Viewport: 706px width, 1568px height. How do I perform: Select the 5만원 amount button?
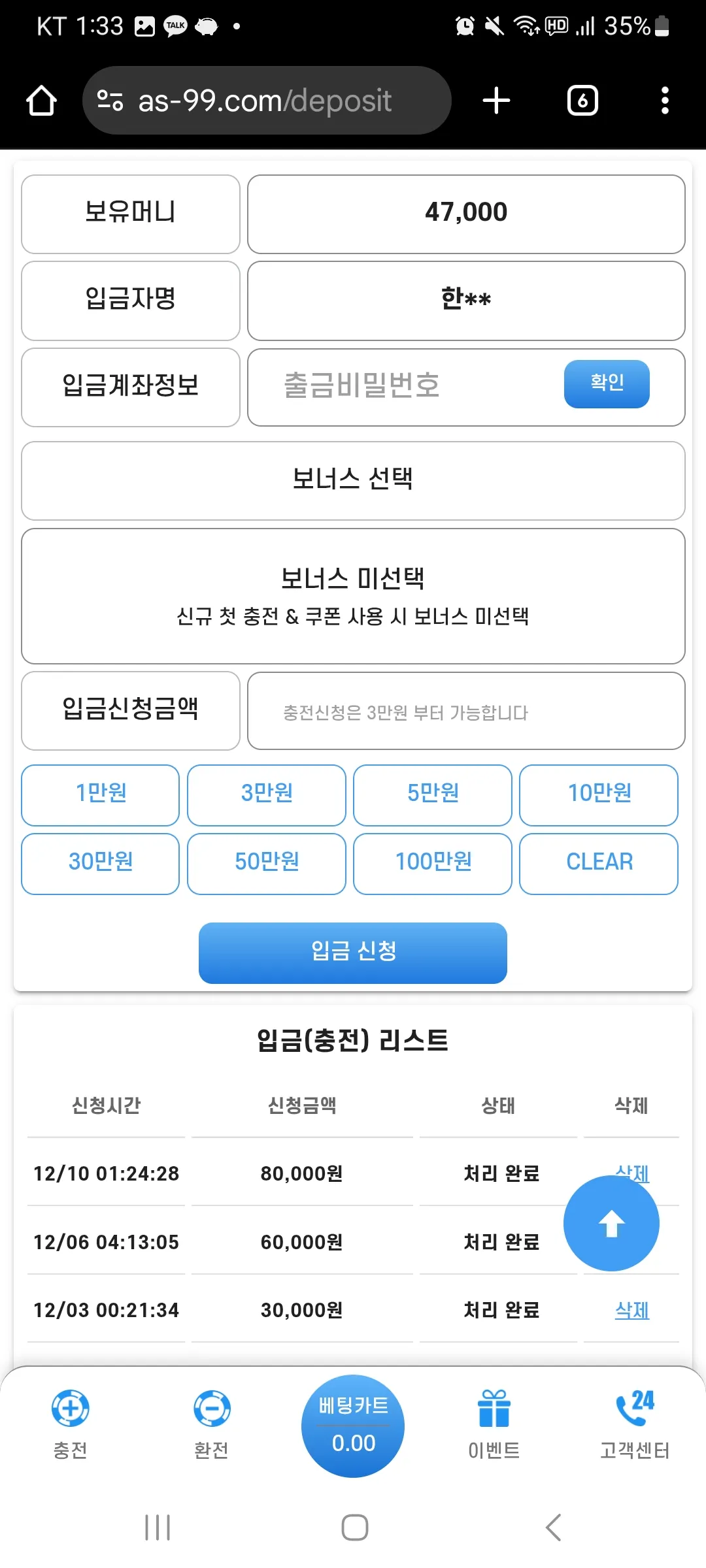click(433, 795)
